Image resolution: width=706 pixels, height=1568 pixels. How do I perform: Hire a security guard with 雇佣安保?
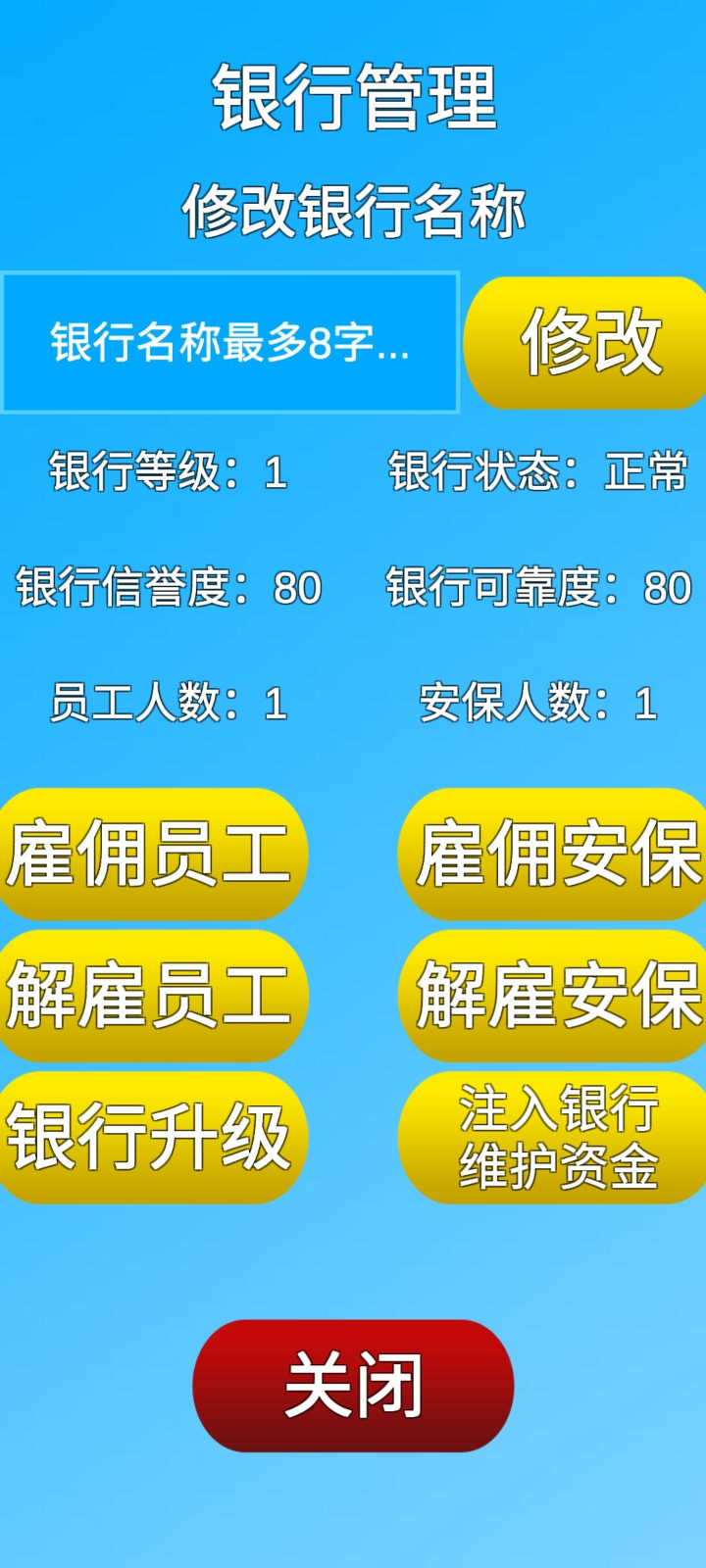point(554,854)
